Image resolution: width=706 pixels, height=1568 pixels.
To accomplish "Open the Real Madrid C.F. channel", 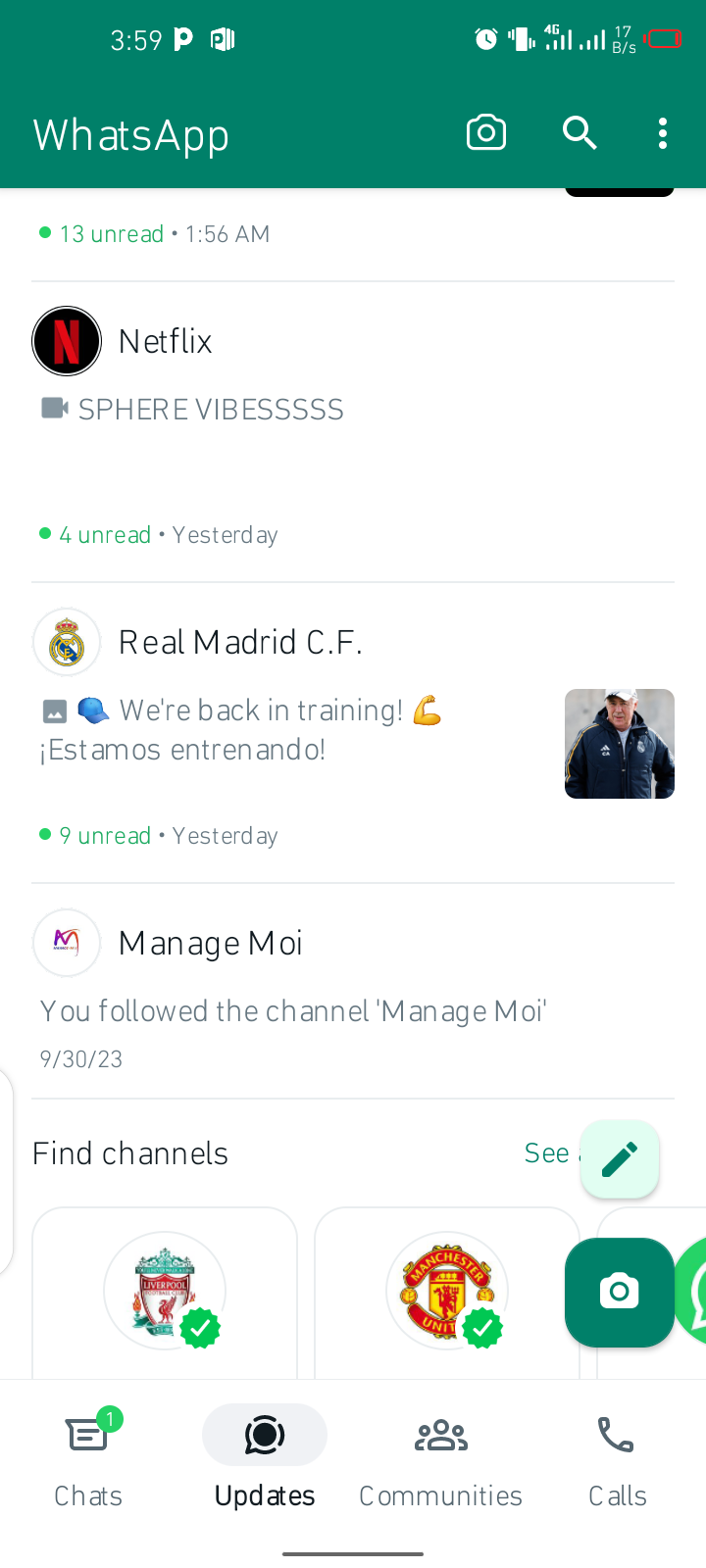I will [240, 643].
